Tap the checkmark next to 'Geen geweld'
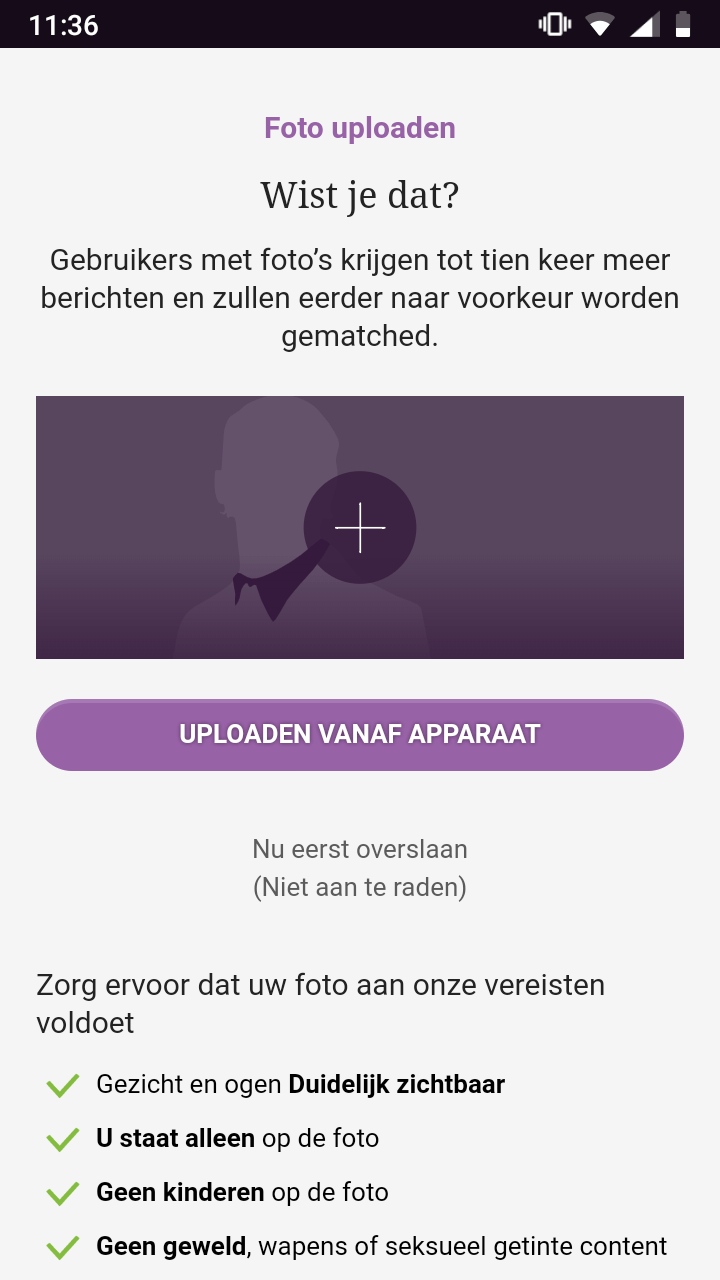 click(62, 1246)
